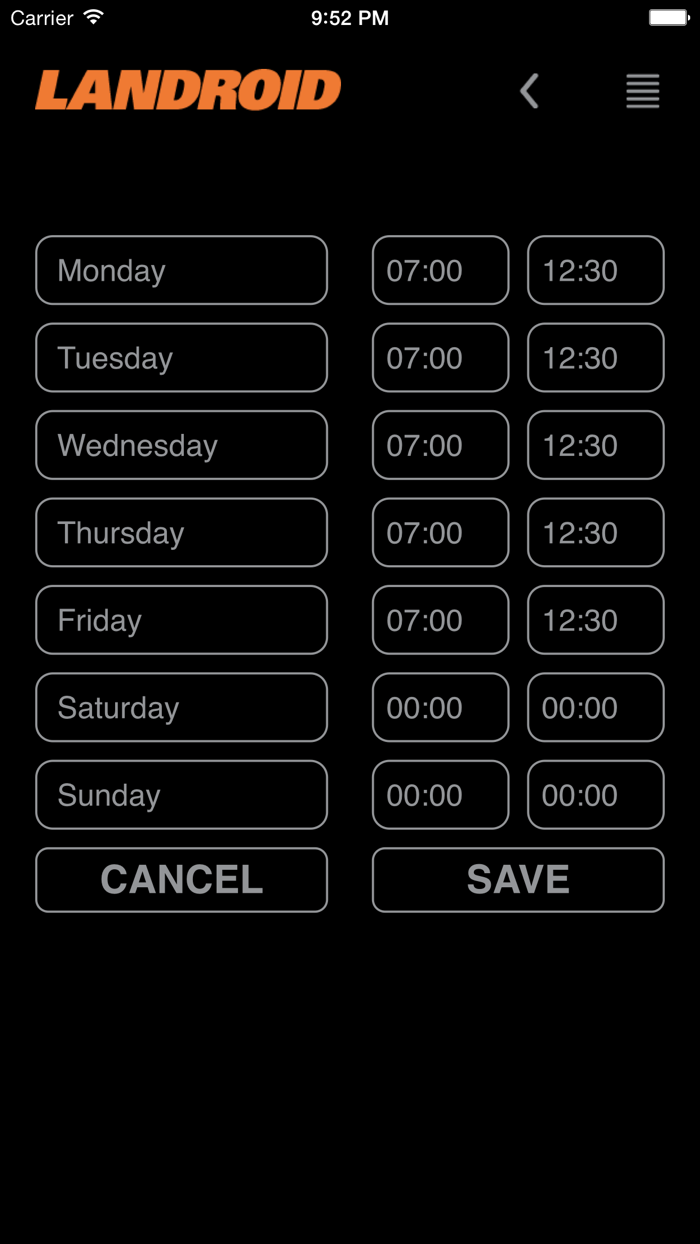Select the Monday day field
The width and height of the screenshot is (700, 1244).
coord(181,270)
